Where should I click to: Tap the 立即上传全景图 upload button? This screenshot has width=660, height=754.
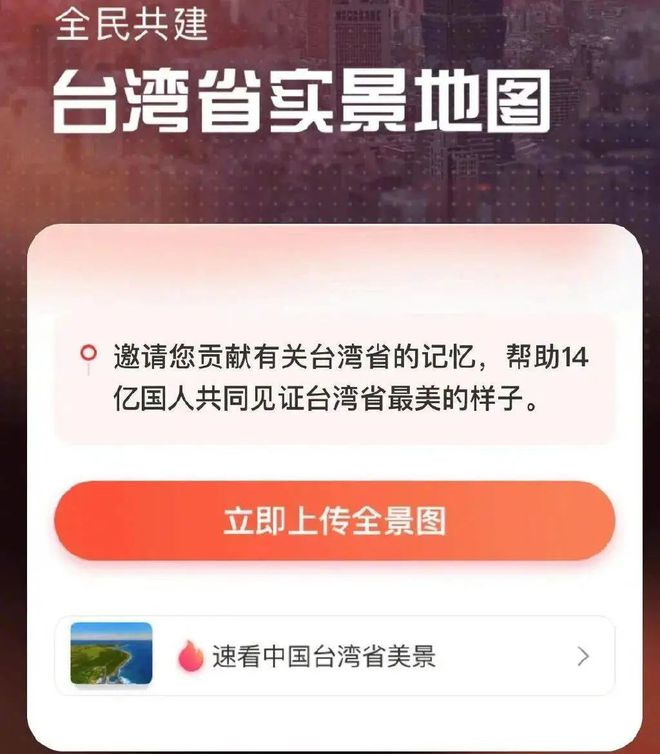coord(334,521)
